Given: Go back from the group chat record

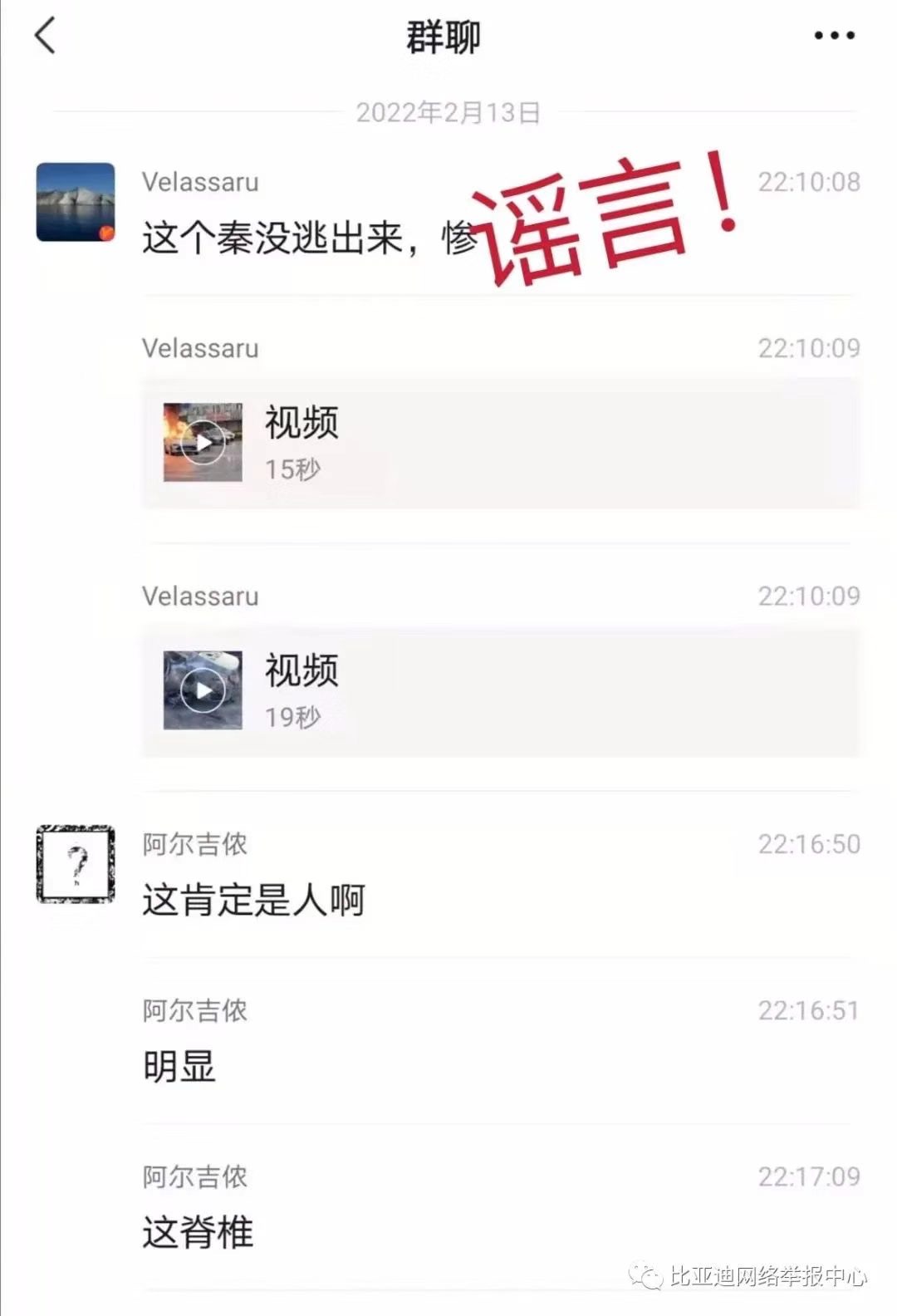Looking at the screenshot, I should pyautogui.click(x=46, y=36).
